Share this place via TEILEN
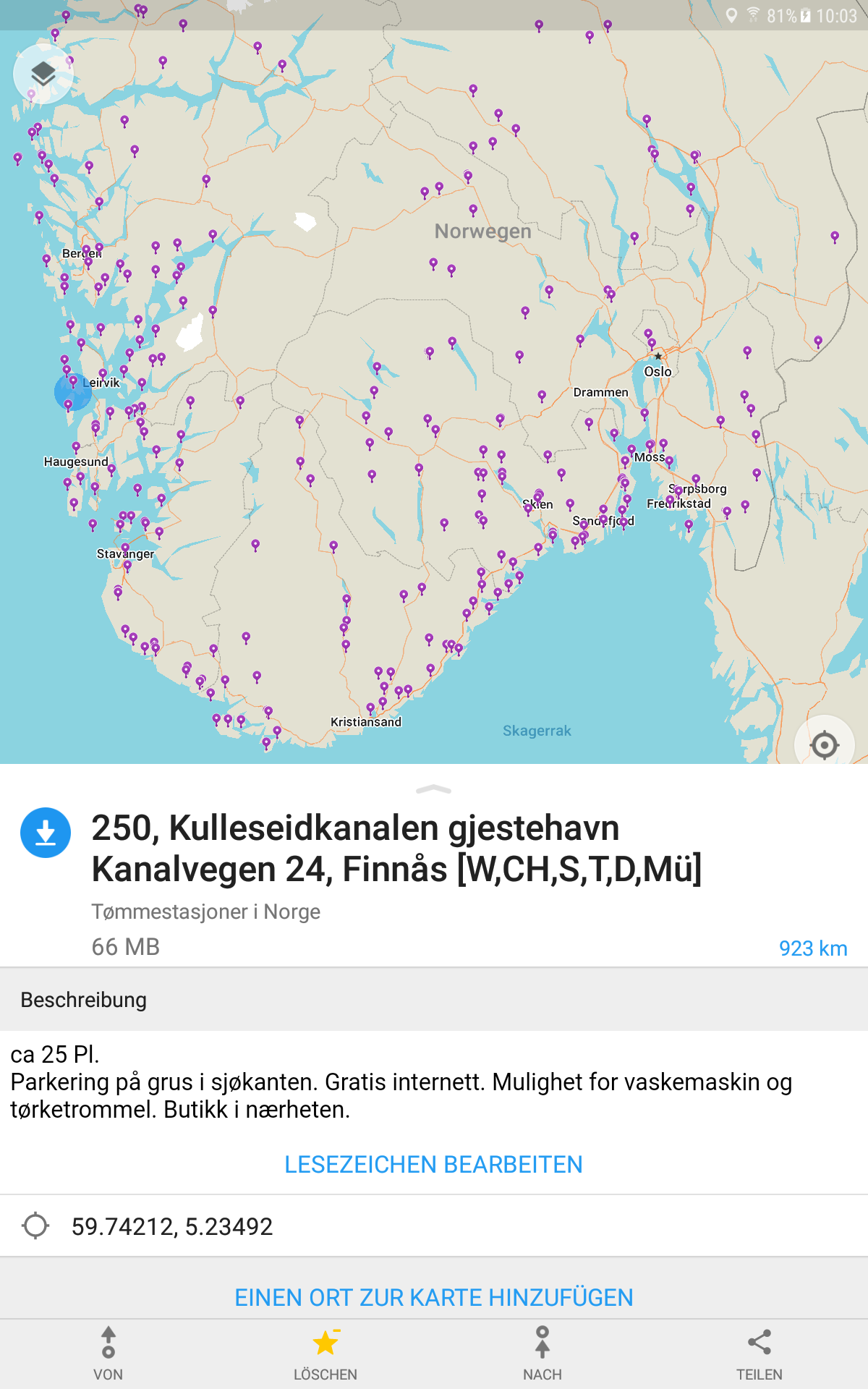 pyautogui.click(x=759, y=1354)
